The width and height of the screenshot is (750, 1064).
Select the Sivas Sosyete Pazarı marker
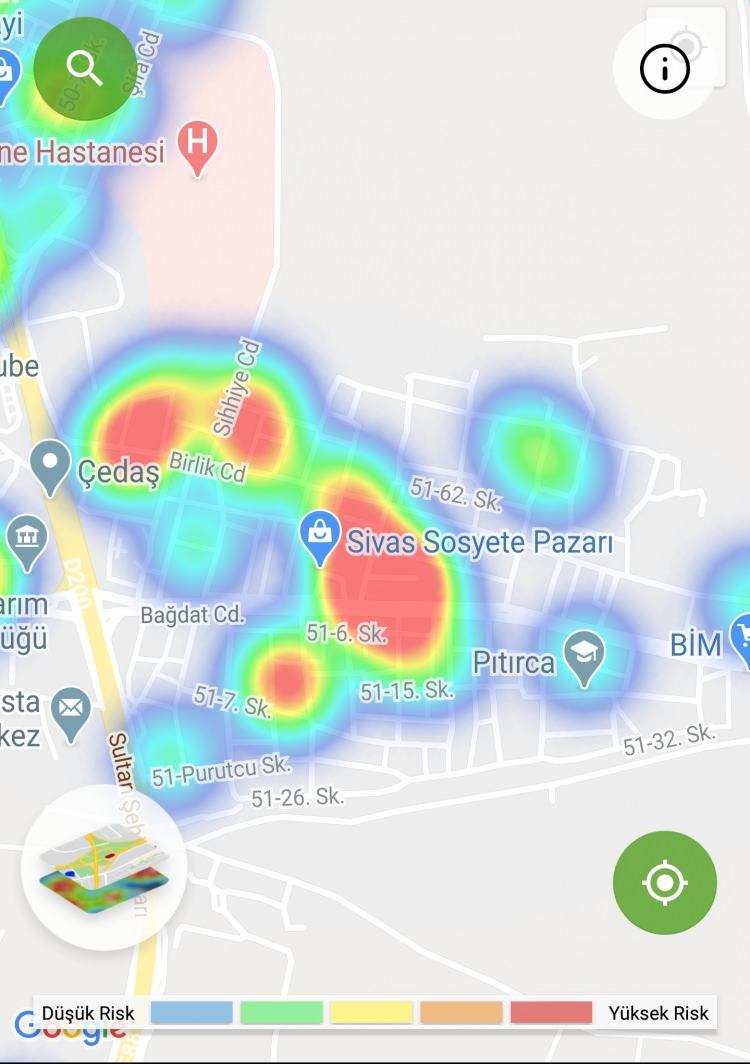320,537
